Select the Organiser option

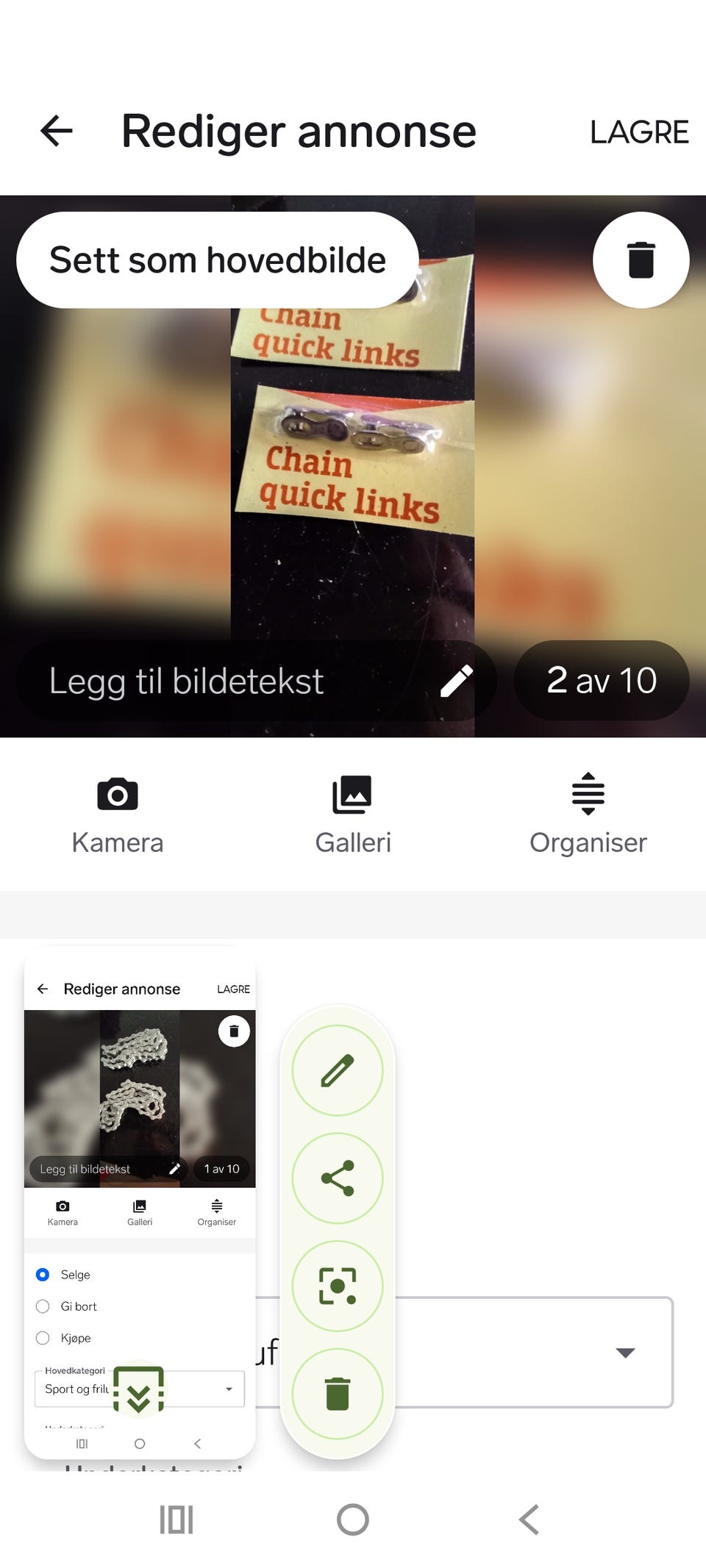[x=587, y=815]
